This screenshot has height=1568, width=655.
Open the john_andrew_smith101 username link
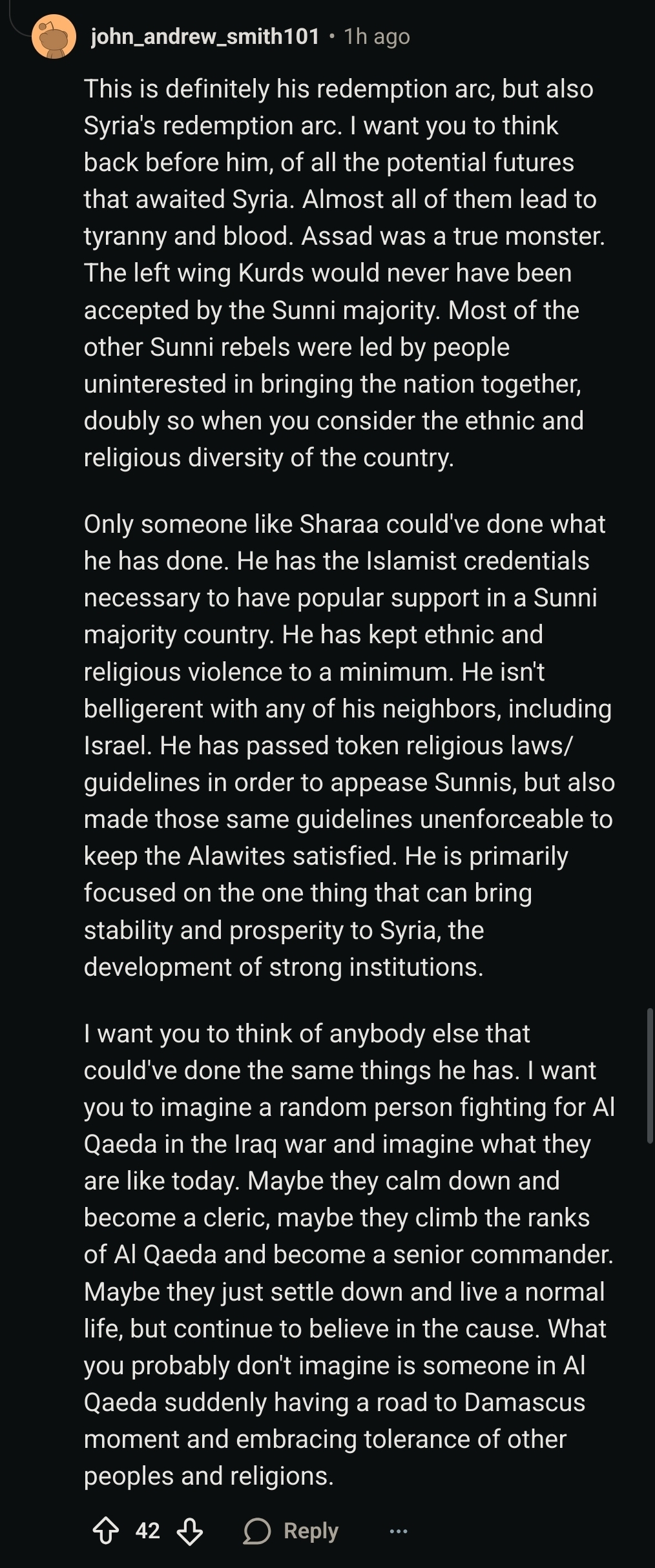[x=205, y=36]
